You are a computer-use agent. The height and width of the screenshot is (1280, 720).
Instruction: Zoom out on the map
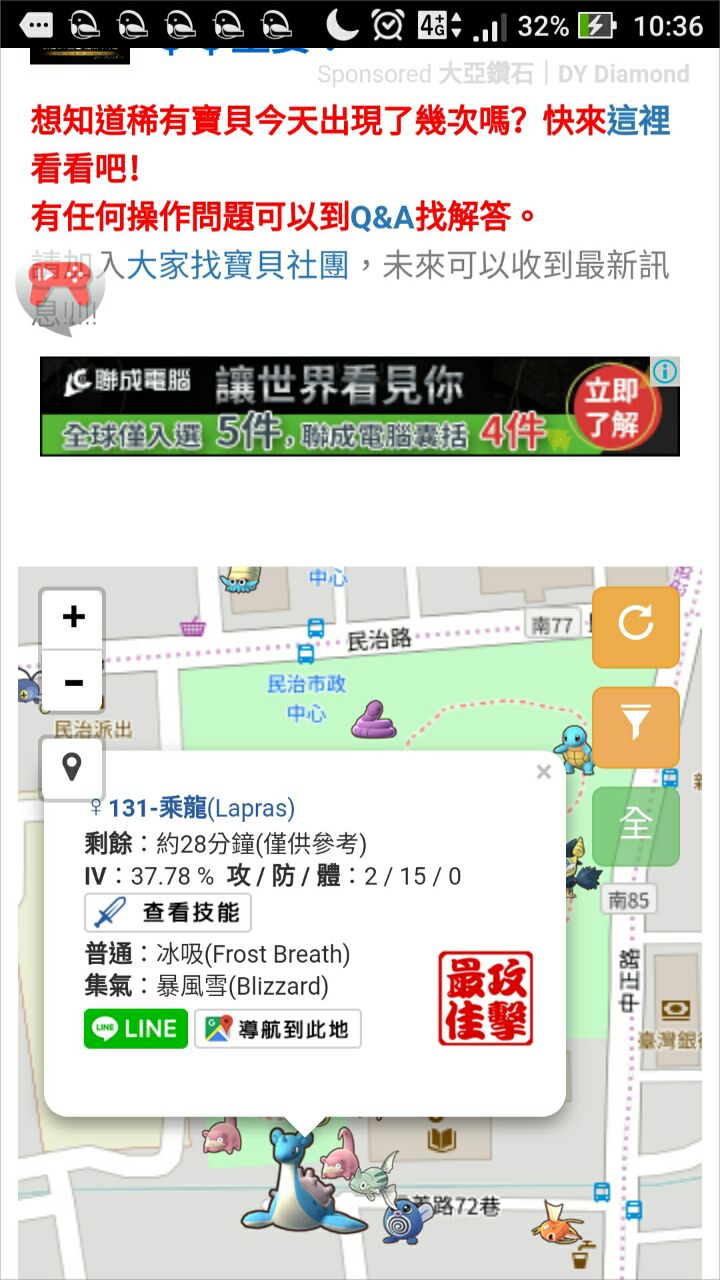72,683
